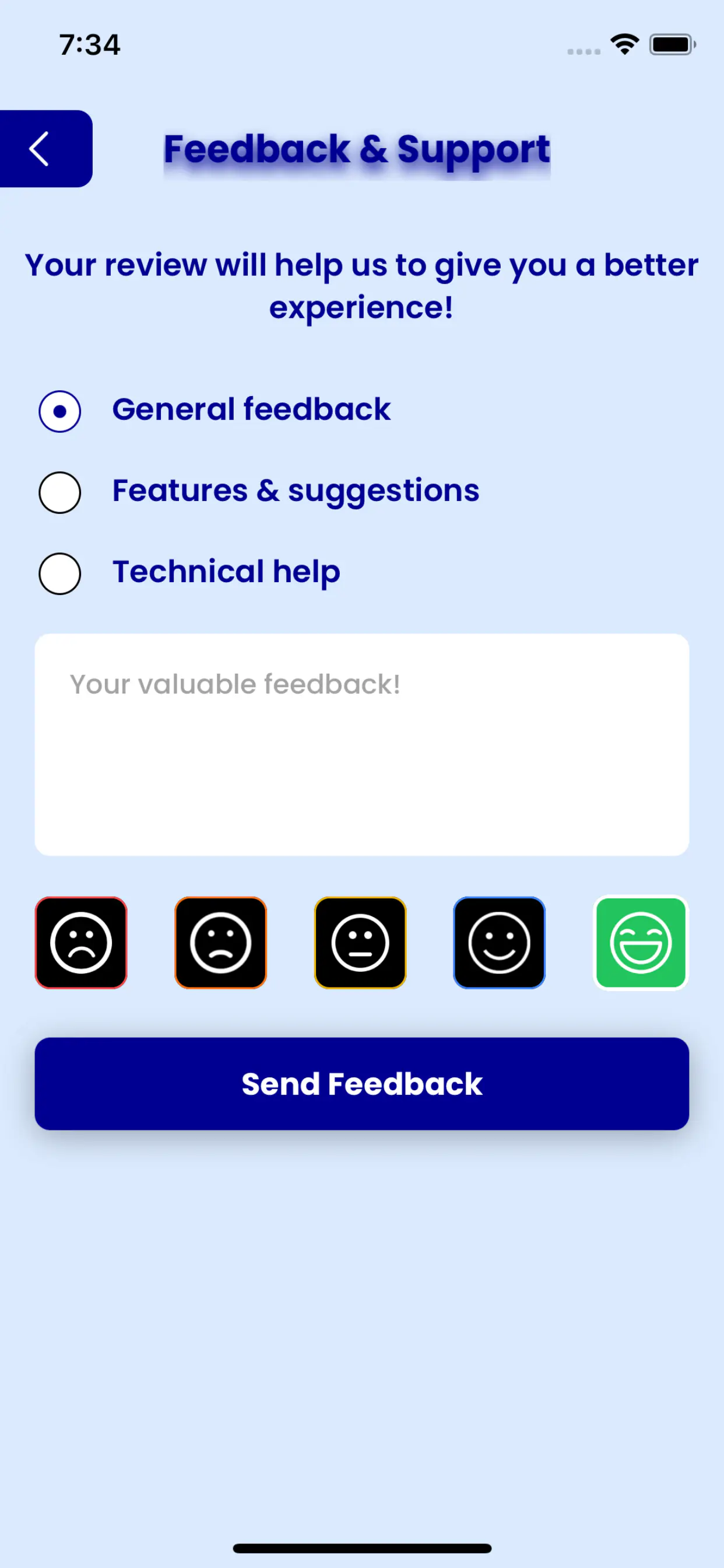
Task: Focus the Your valuable feedback text field
Action: (x=361, y=744)
